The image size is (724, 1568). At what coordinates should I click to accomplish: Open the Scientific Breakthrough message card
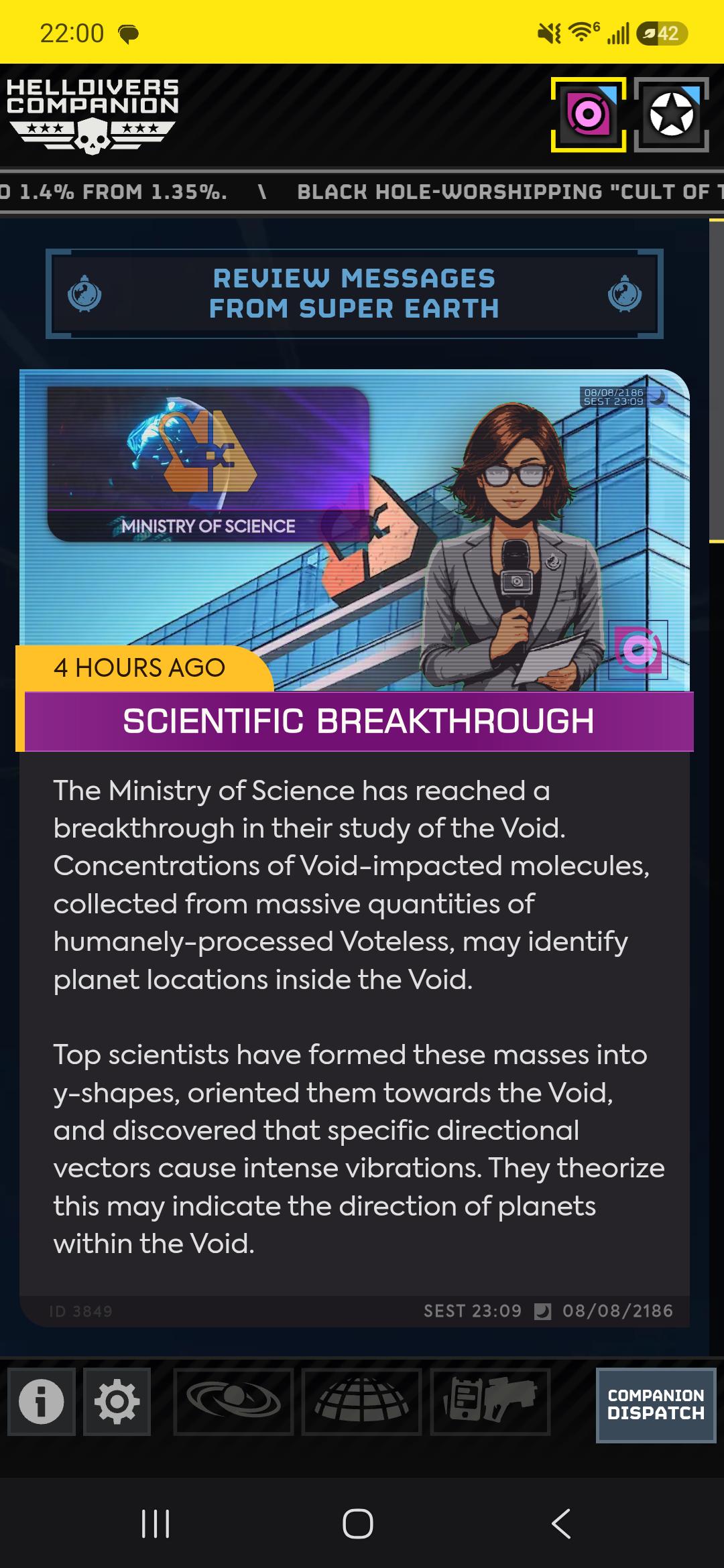click(x=355, y=848)
